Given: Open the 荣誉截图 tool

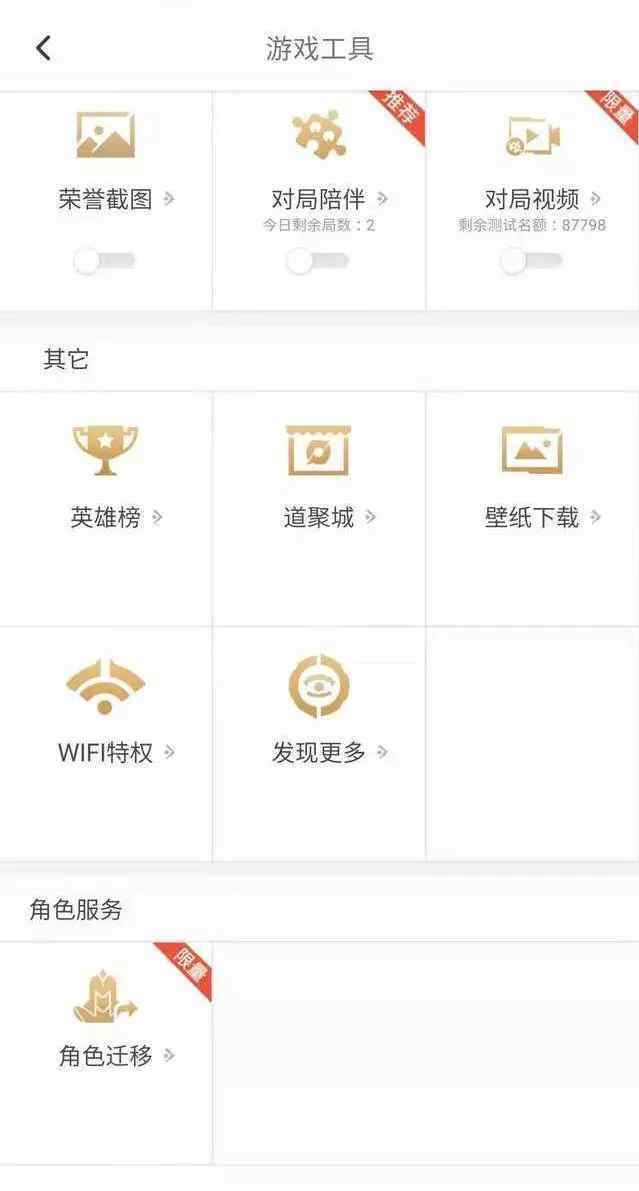Looking at the screenshot, I should click(106, 198).
